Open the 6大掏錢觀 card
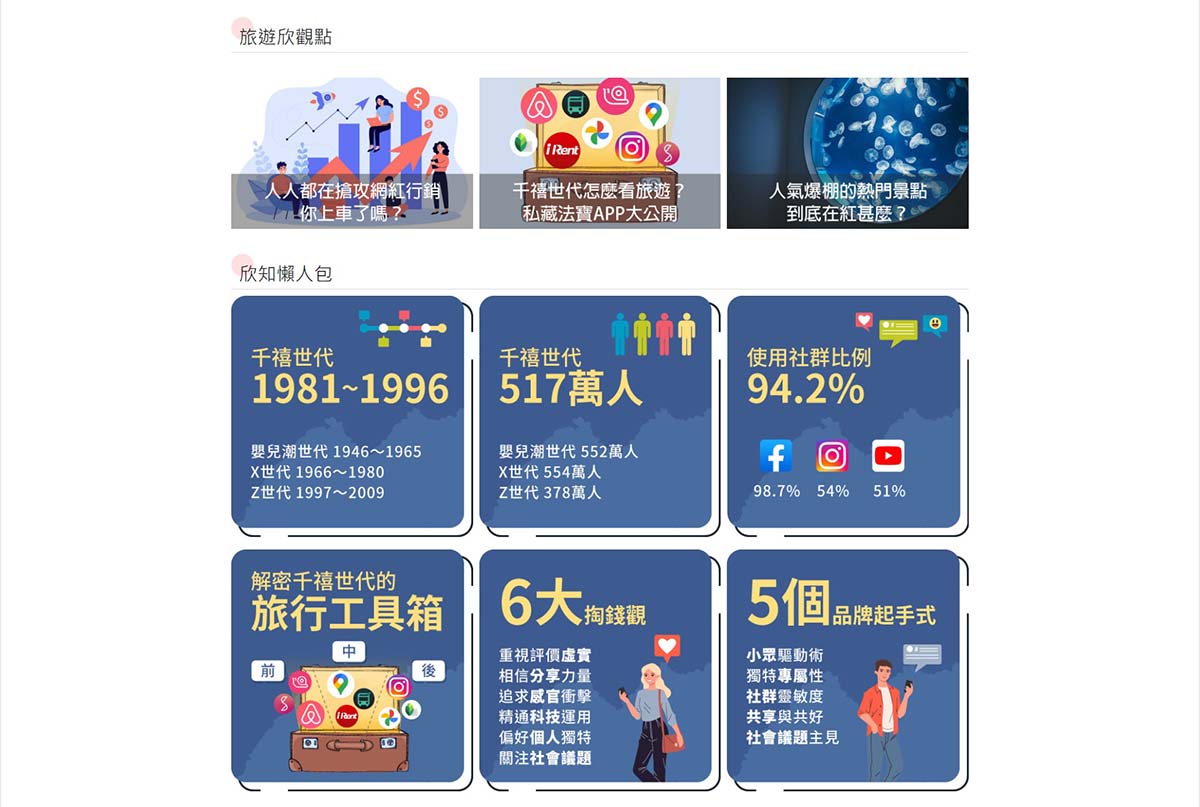The height and width of the screenshot is (807, 1200). 595,665
